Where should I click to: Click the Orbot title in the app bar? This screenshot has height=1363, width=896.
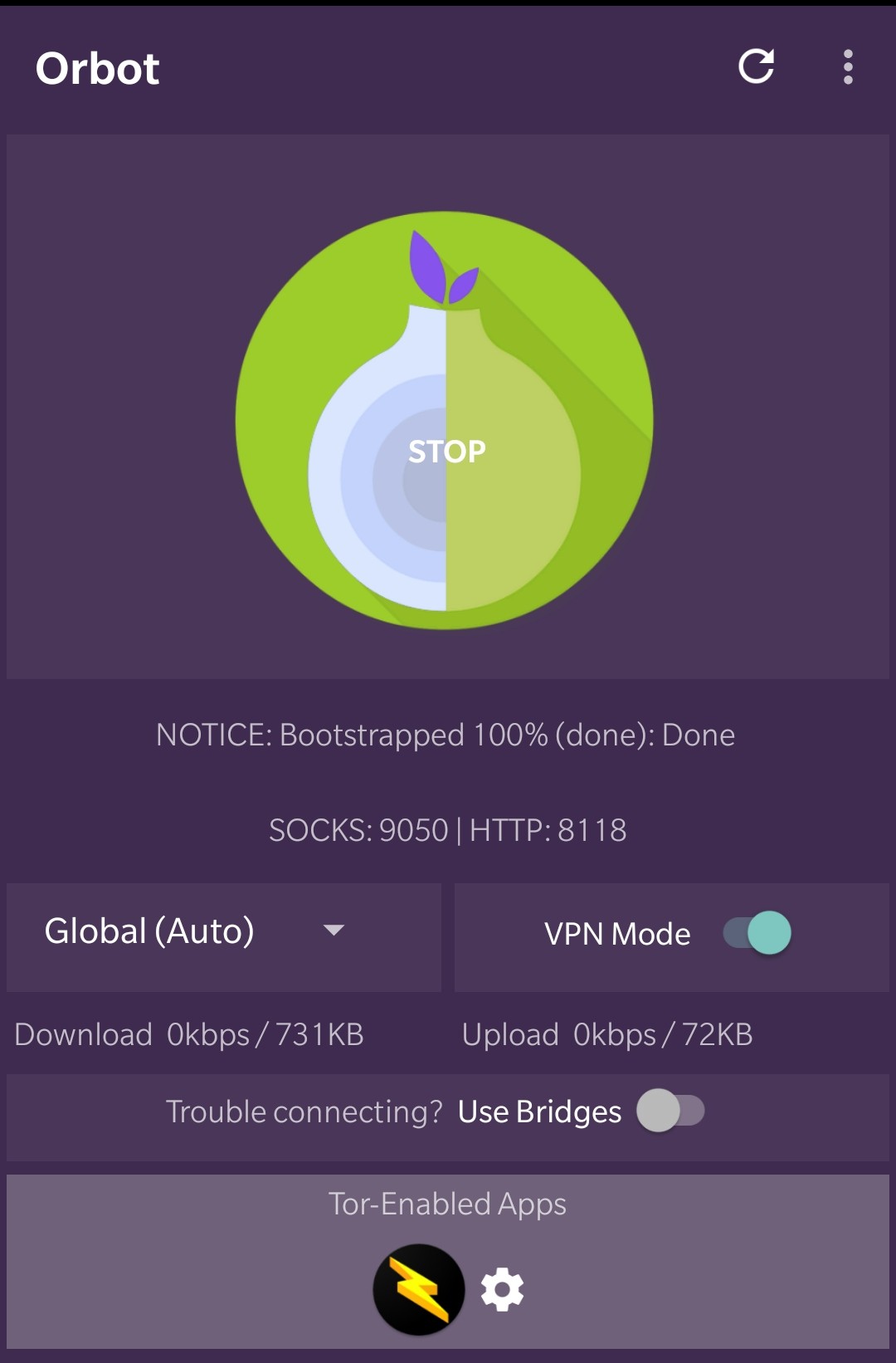point(99,69)
